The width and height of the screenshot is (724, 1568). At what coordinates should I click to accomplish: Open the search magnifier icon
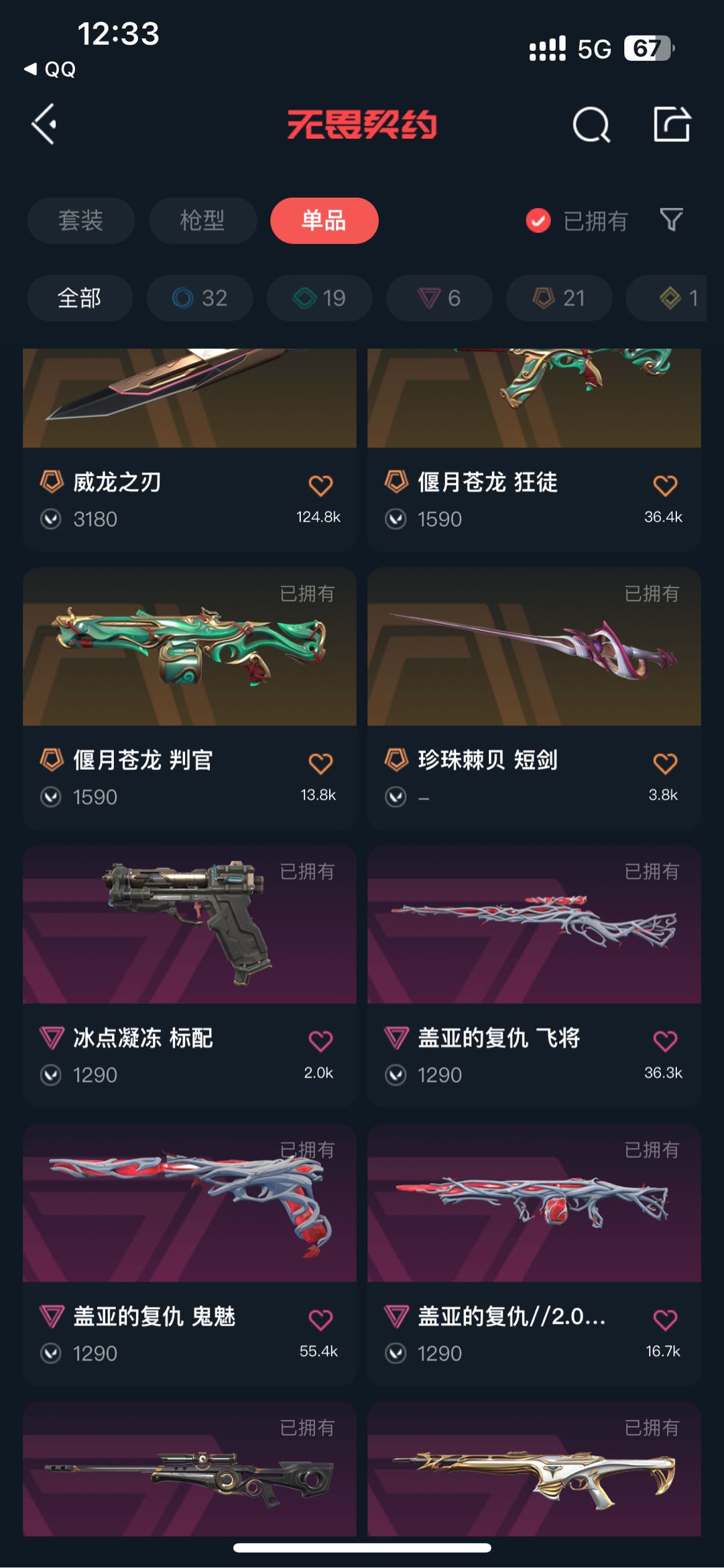(x=591, y=125)
